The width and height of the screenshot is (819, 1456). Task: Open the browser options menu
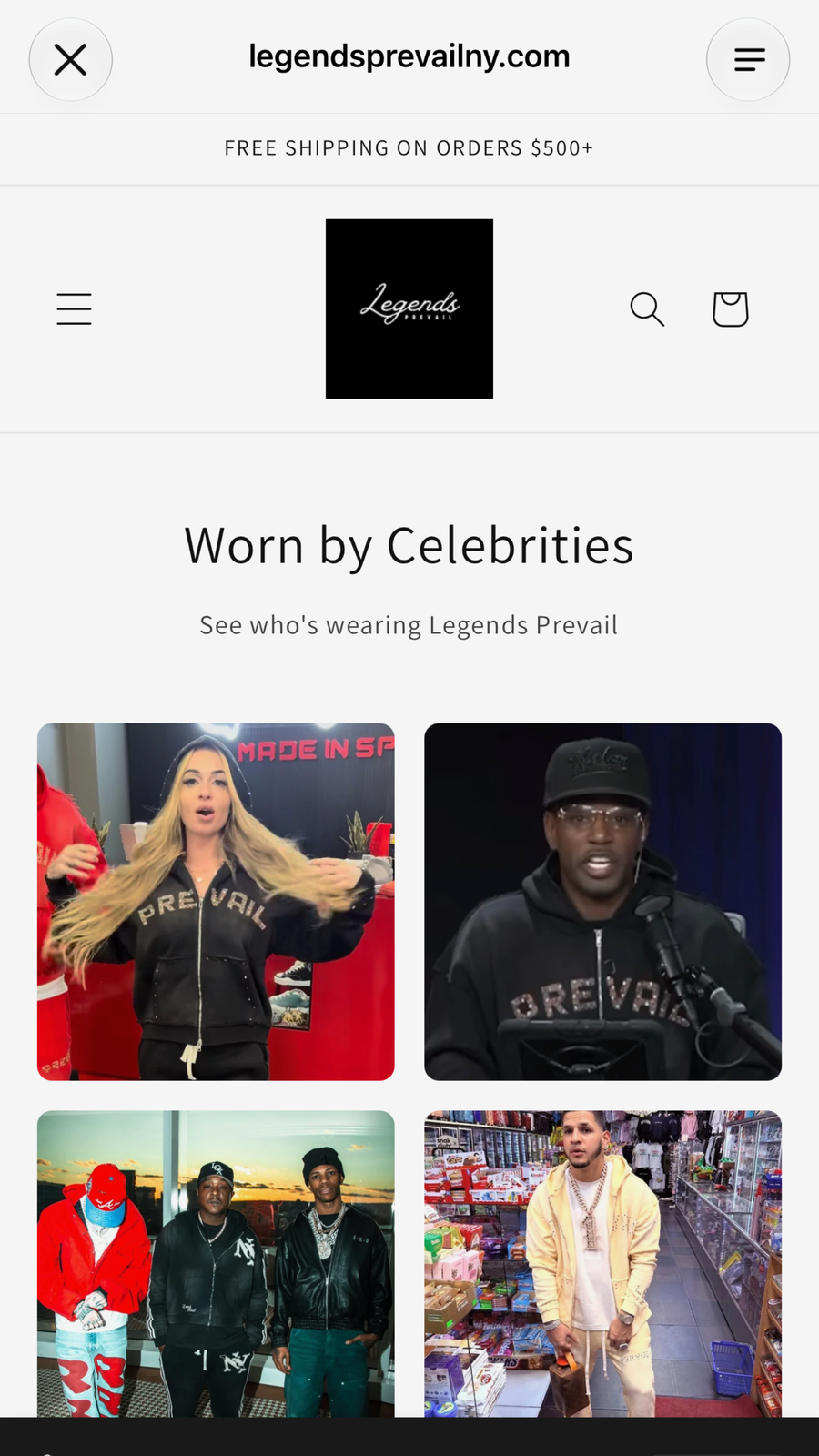(x=748, y=60)
